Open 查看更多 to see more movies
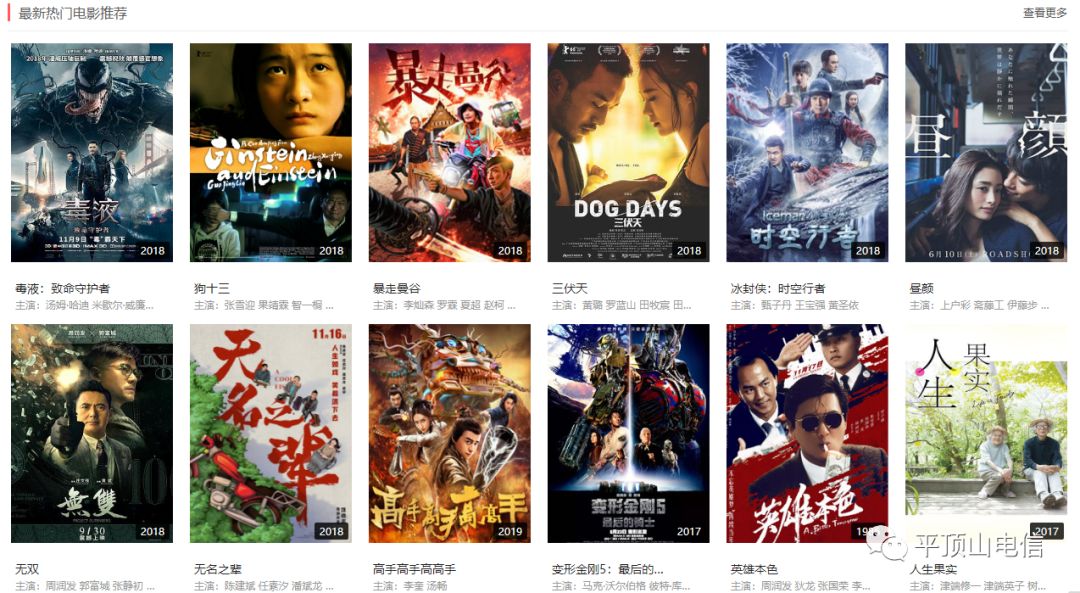Image resolution: width=1080 pixels, height=593 pixels. 1044,13
